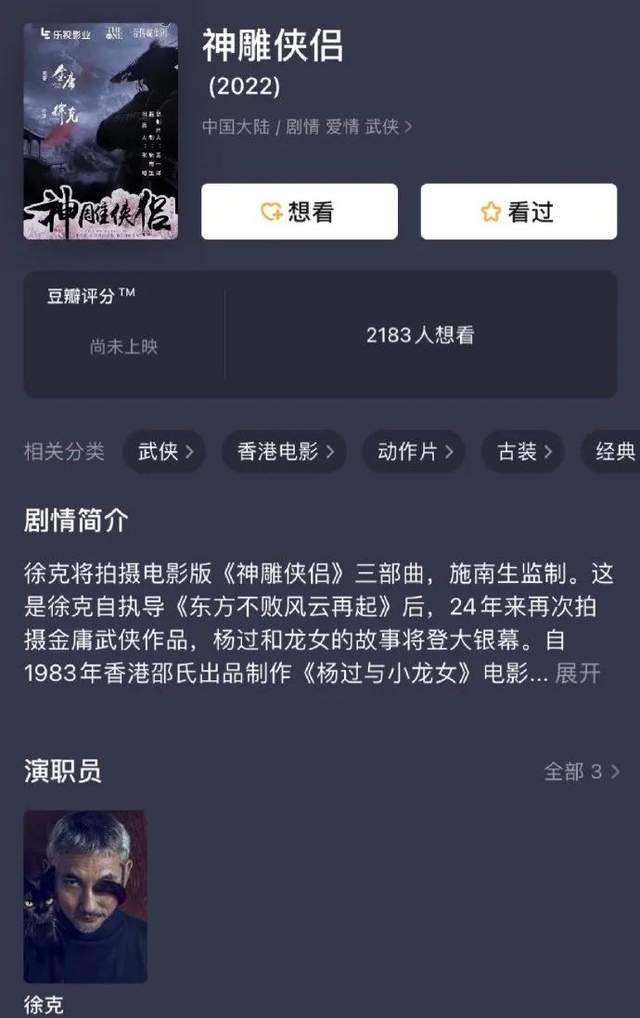Select the 古装 category chip
Image resolution: width=640 pixels, height=1018 pixels.
point(523,452)
